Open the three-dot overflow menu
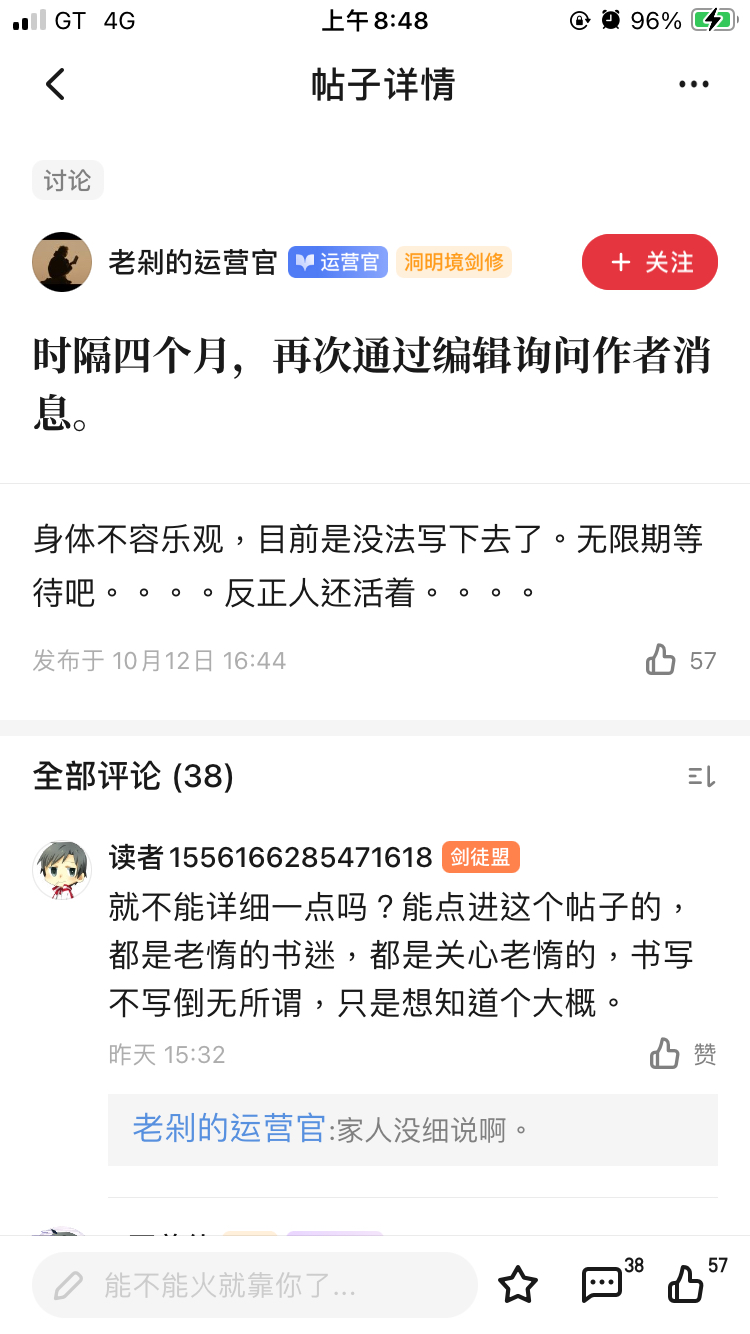 click(693, 84)
